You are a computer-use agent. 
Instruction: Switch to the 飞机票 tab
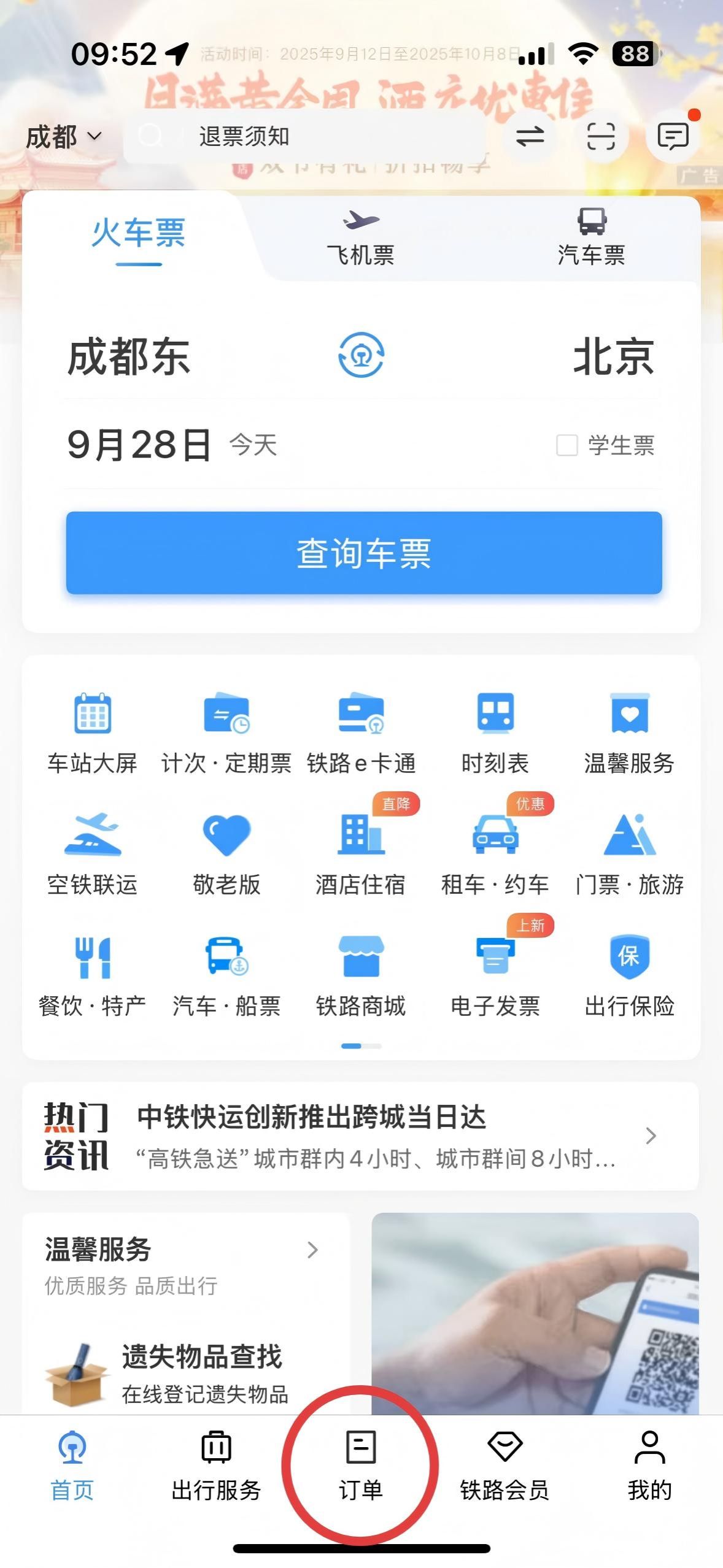[x=361, y=238]
